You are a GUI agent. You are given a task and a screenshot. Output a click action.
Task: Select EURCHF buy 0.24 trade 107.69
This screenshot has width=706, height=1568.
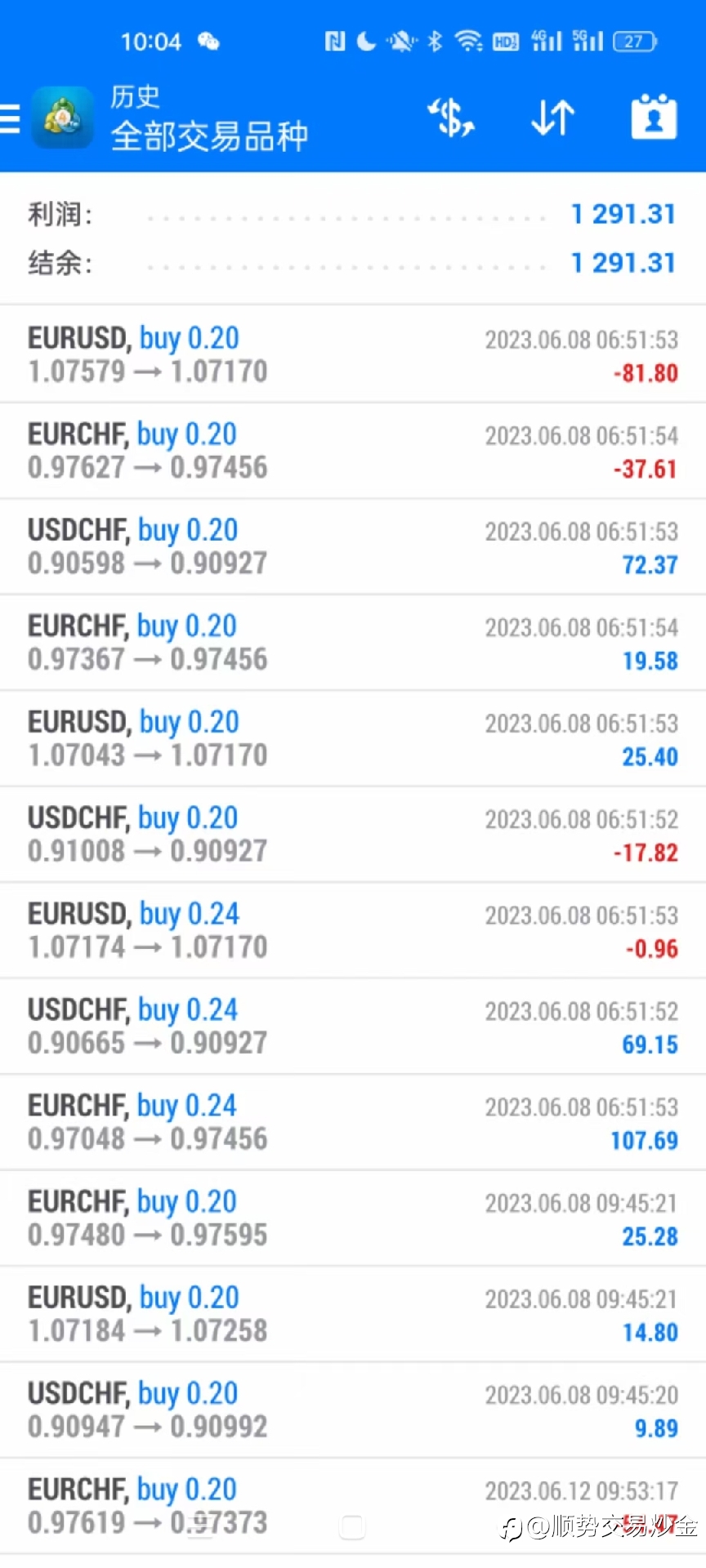tap(353, 1122)
